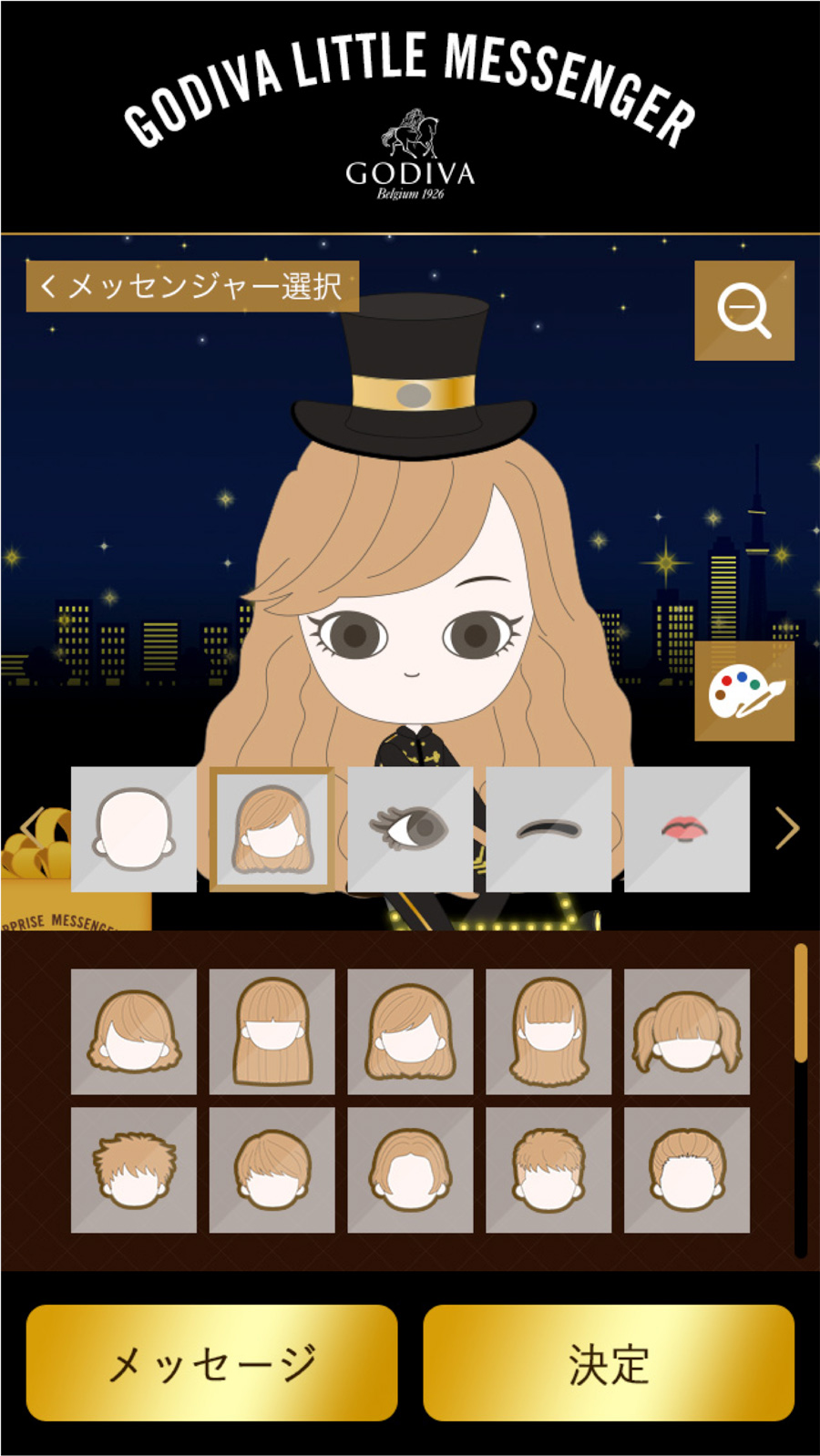Select the face shape category
This screenshot has width=820, height=1456.
(x=133, y=829)
